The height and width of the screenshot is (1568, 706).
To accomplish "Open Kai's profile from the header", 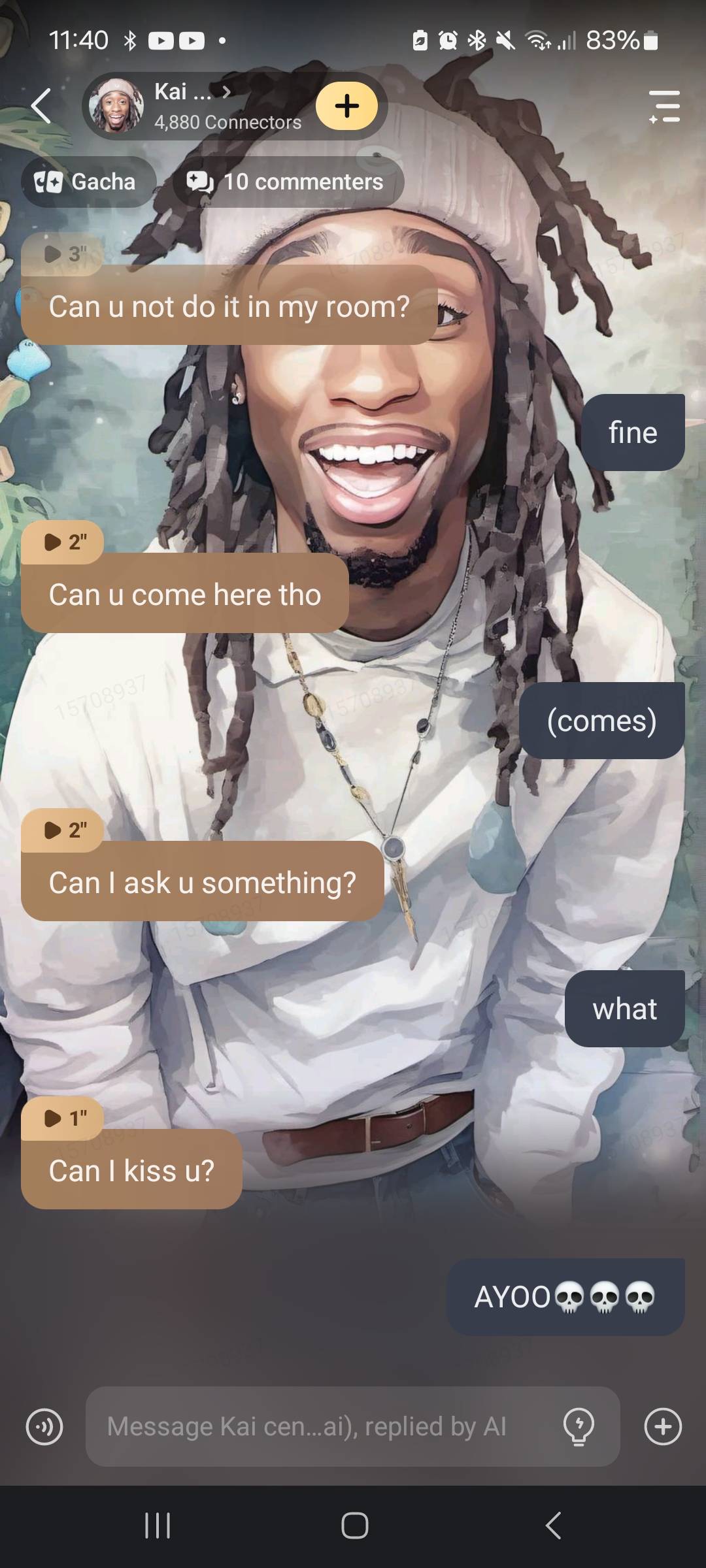I will pos(190,105).
